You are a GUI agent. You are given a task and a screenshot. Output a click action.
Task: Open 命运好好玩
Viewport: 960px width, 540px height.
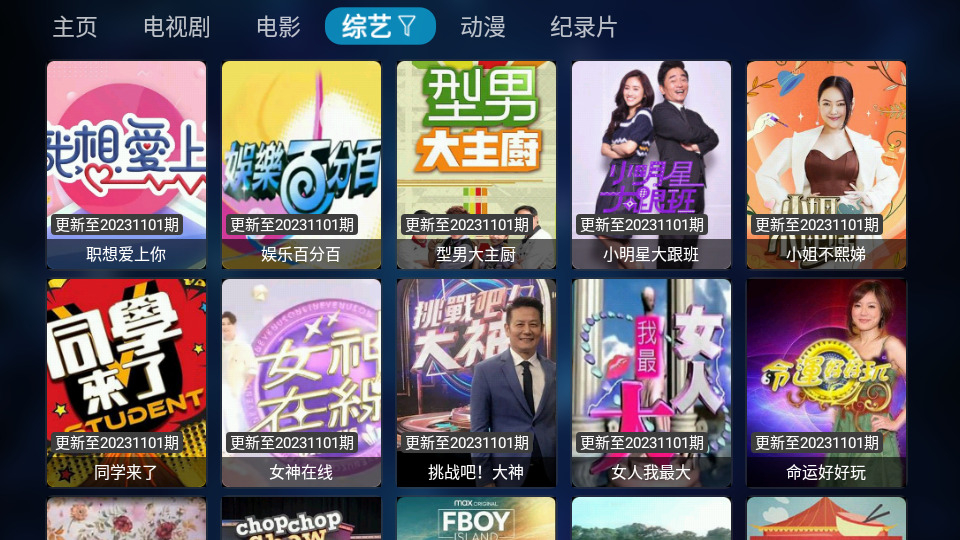[826, 383]
